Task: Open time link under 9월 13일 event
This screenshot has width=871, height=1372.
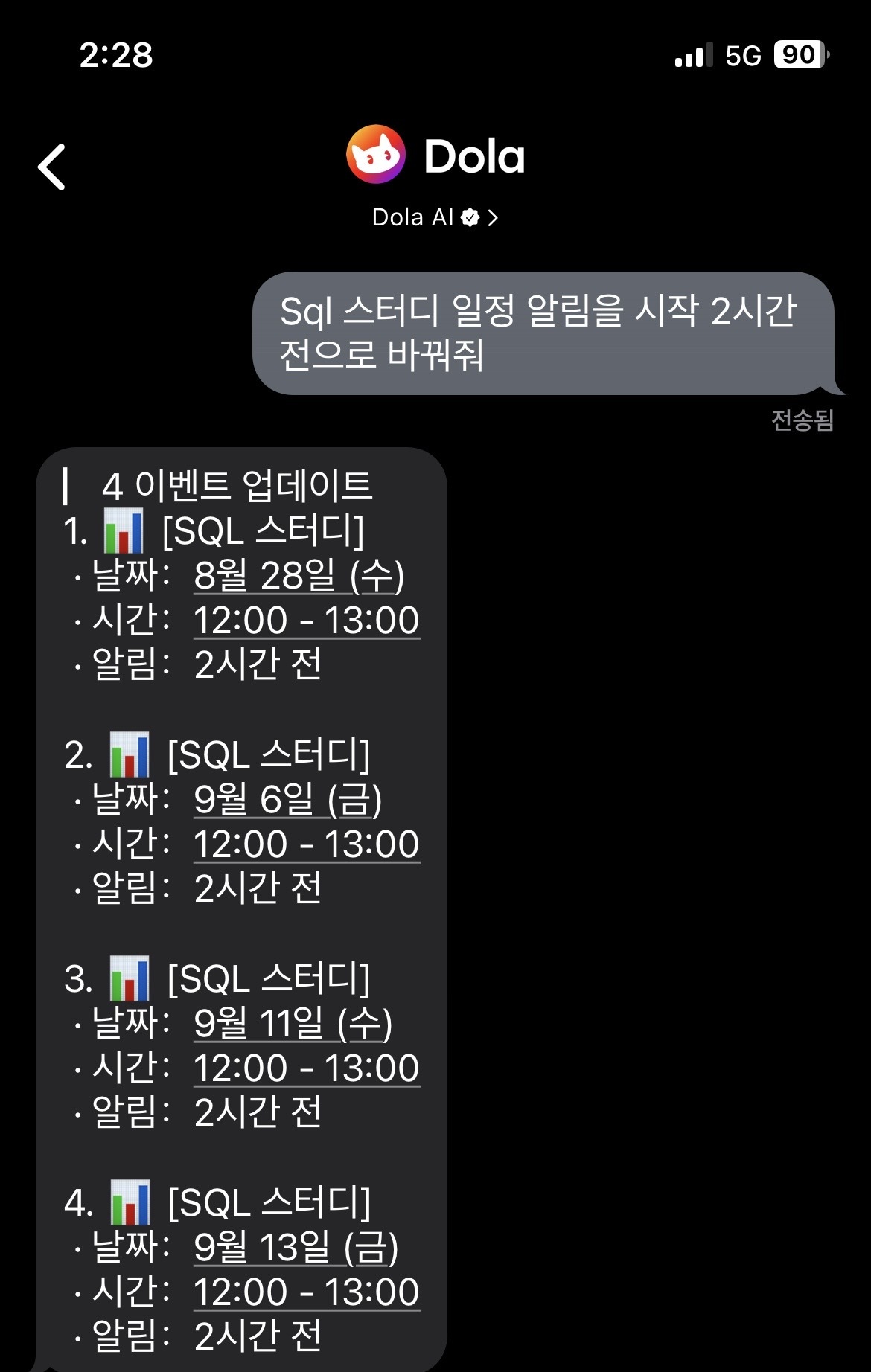Action: (x=306, y=1292)
